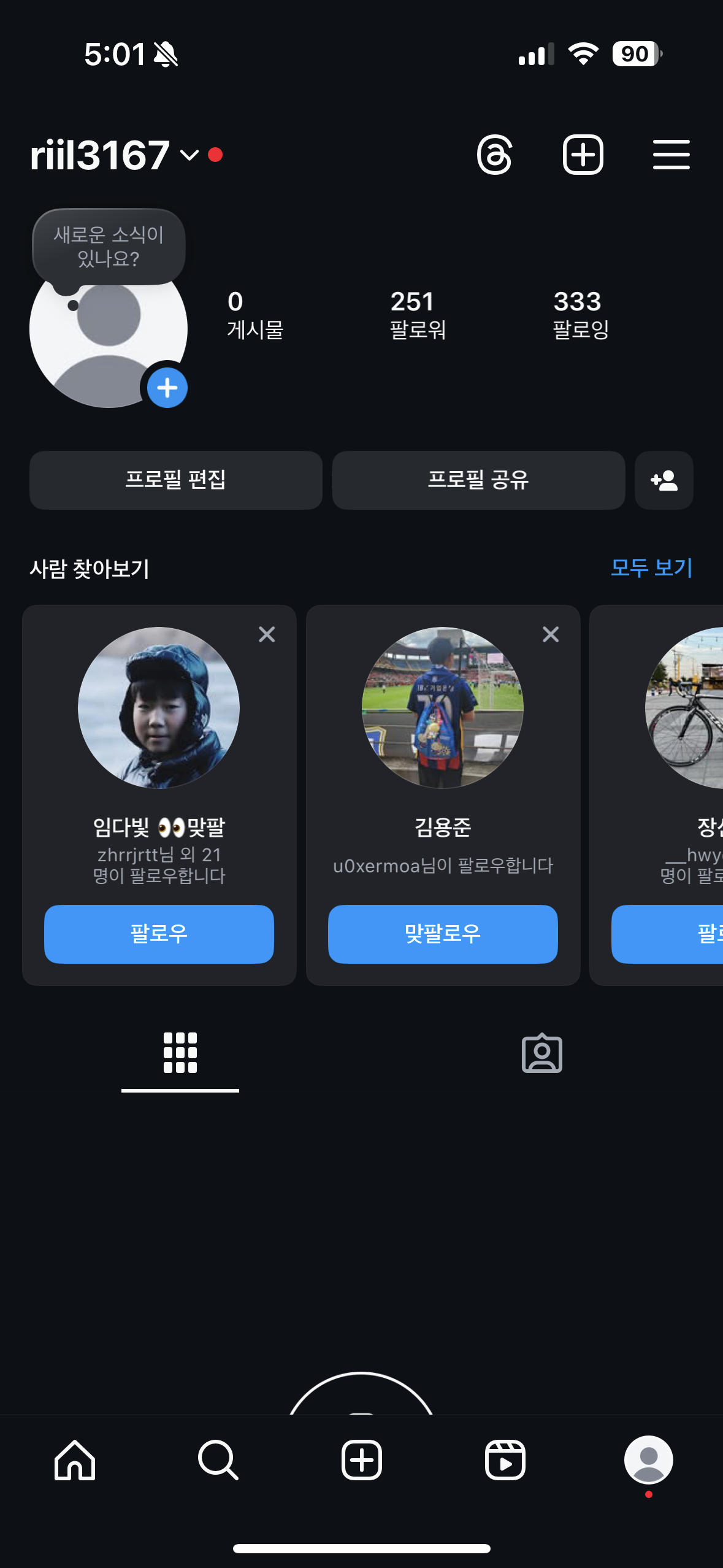Switch to the tagged photos tab
Image resolution: width=723 pixels, height=1568 pixels.
coord(541,1054)
